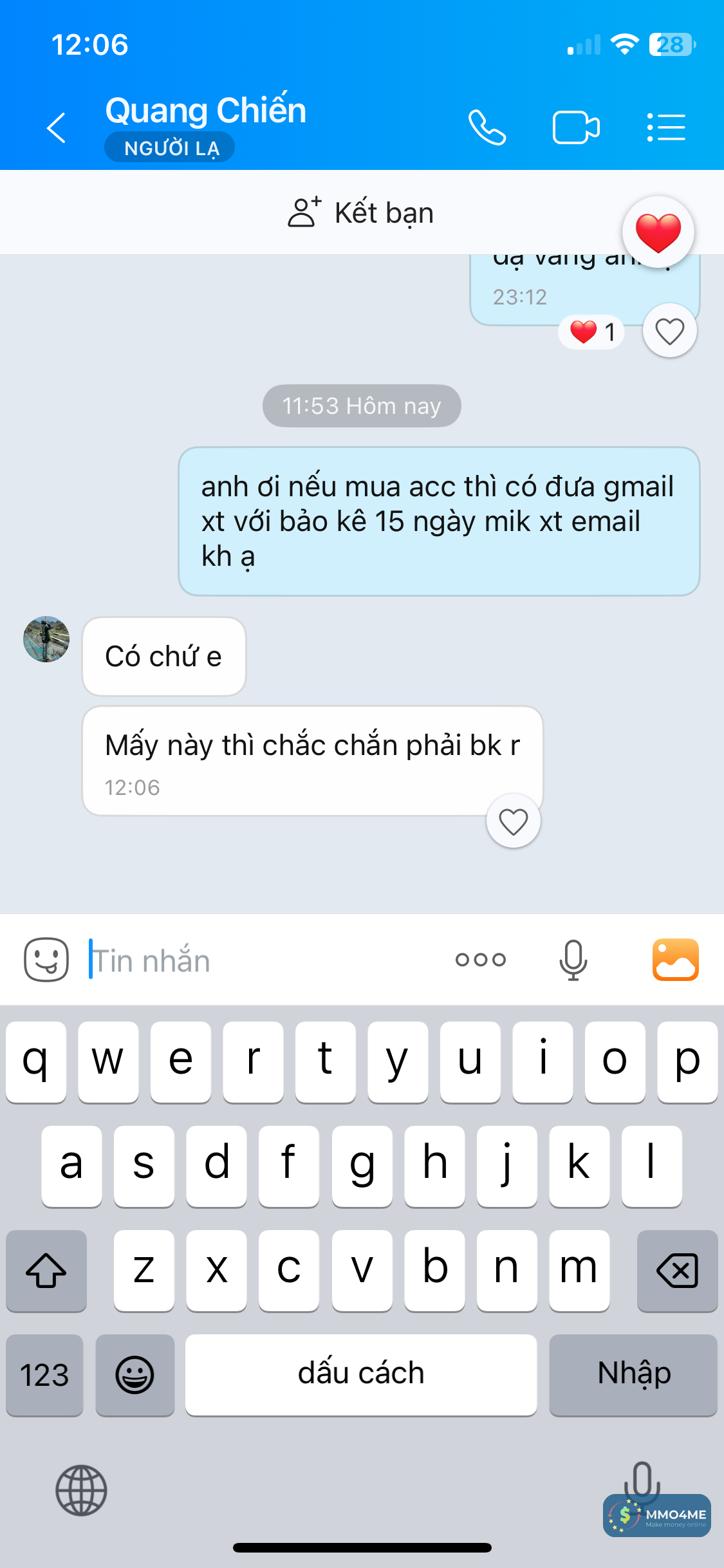
Task: Start a voice call with Quang Chiến
Action: pyautogui.click(x=487, y=127)
